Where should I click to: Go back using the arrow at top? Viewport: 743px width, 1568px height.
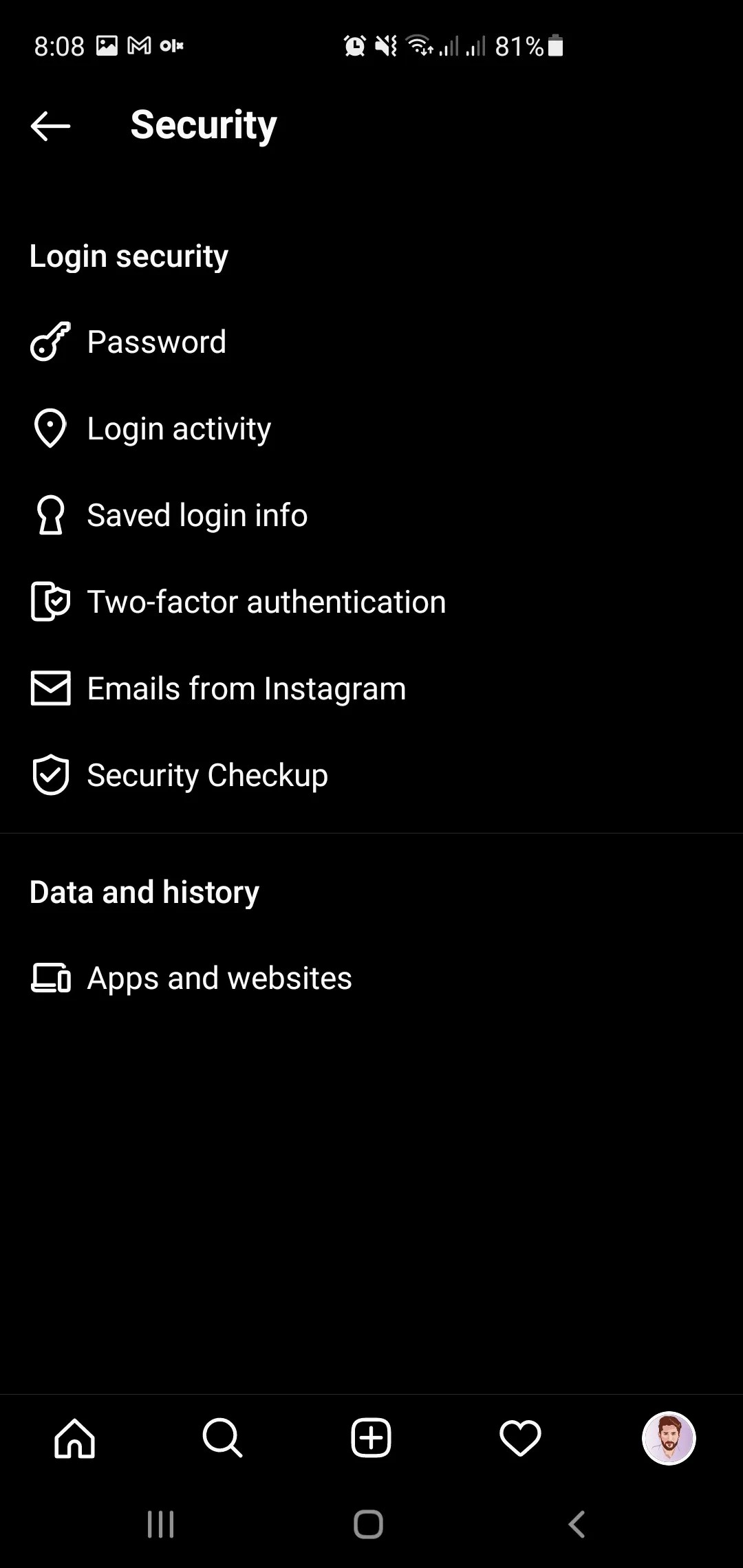(50, 126)
